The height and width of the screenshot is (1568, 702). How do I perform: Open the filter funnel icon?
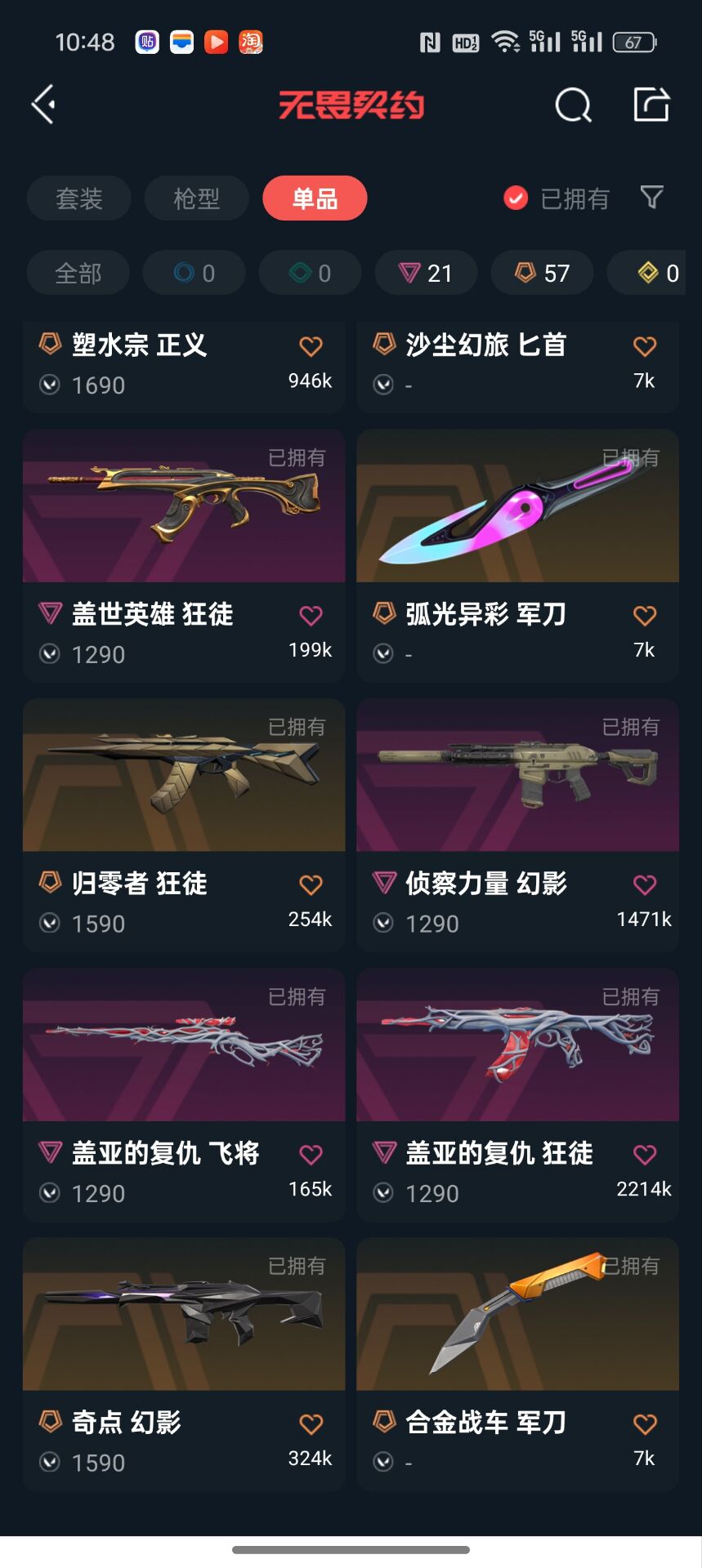coord(651,197)
